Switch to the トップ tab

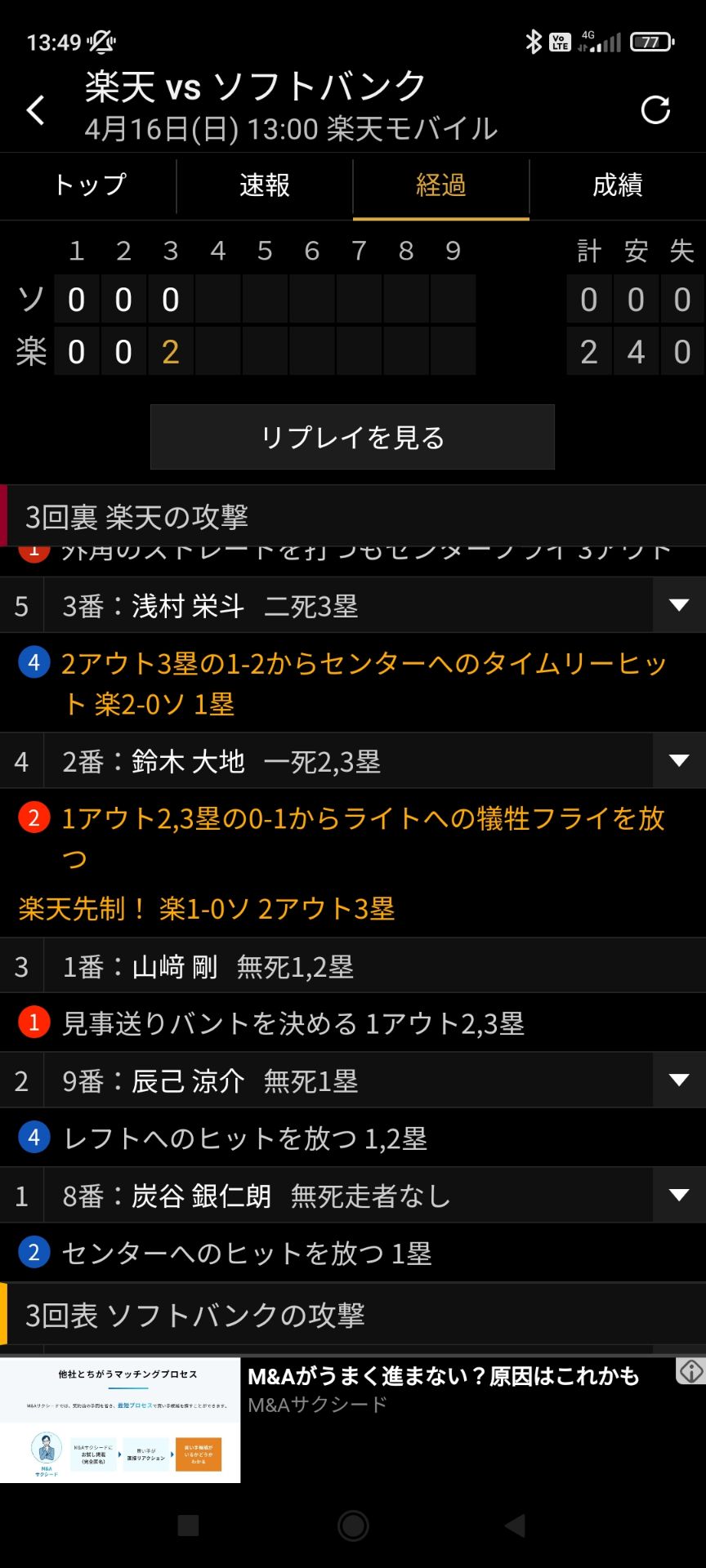click(x=88, y=186)
